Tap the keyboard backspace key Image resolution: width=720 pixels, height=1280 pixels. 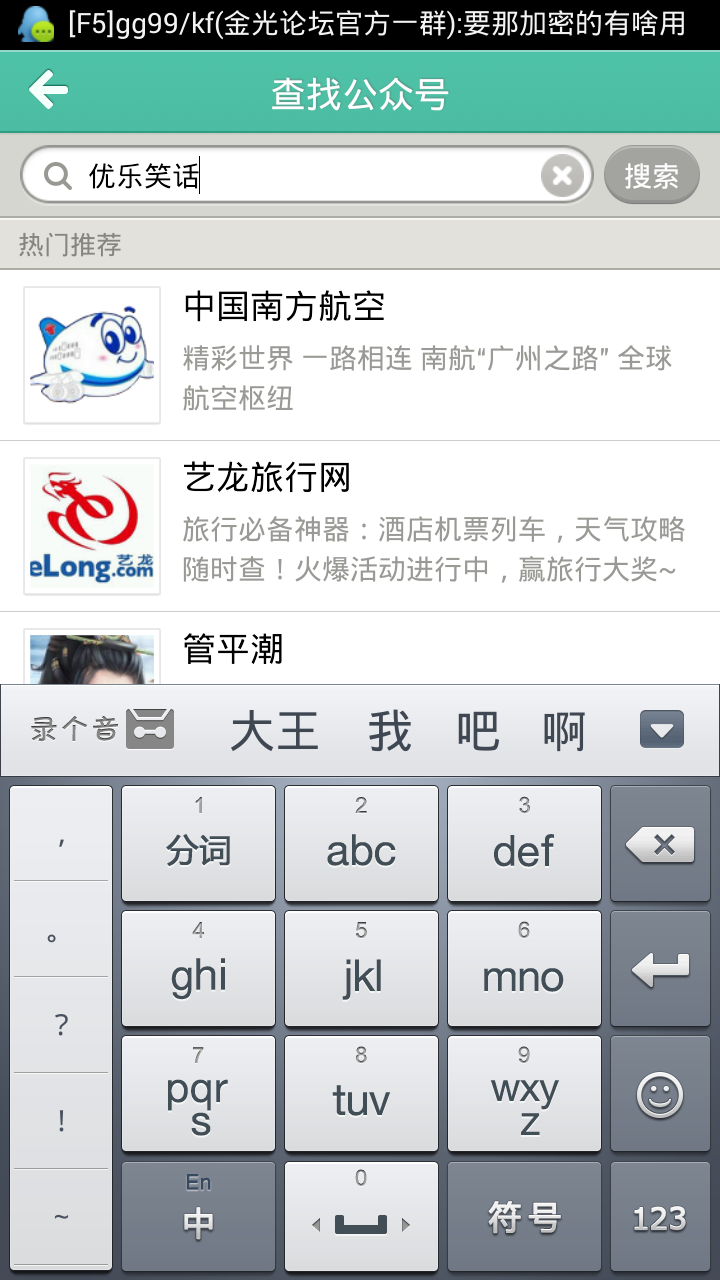pos(660,845)
